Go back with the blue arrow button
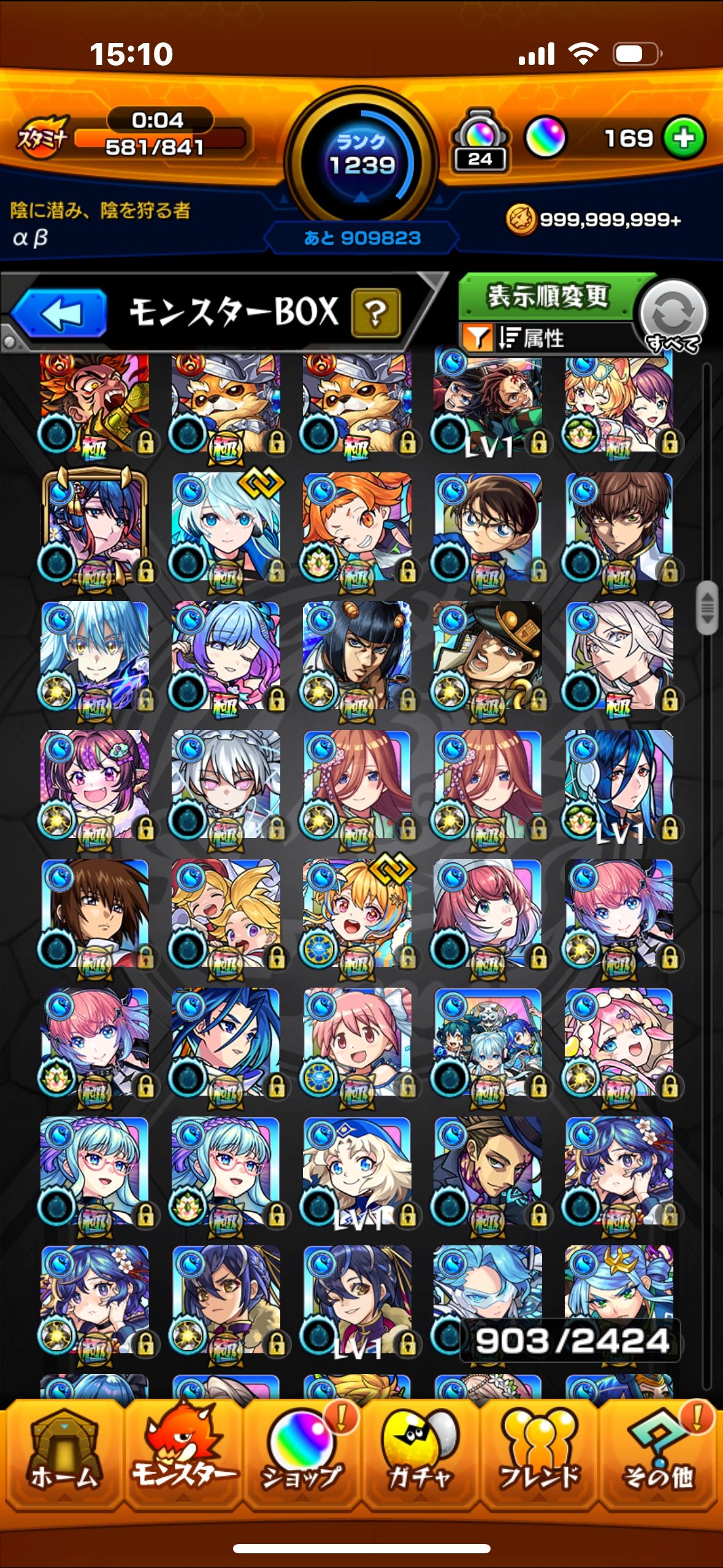 coord(60,313)
